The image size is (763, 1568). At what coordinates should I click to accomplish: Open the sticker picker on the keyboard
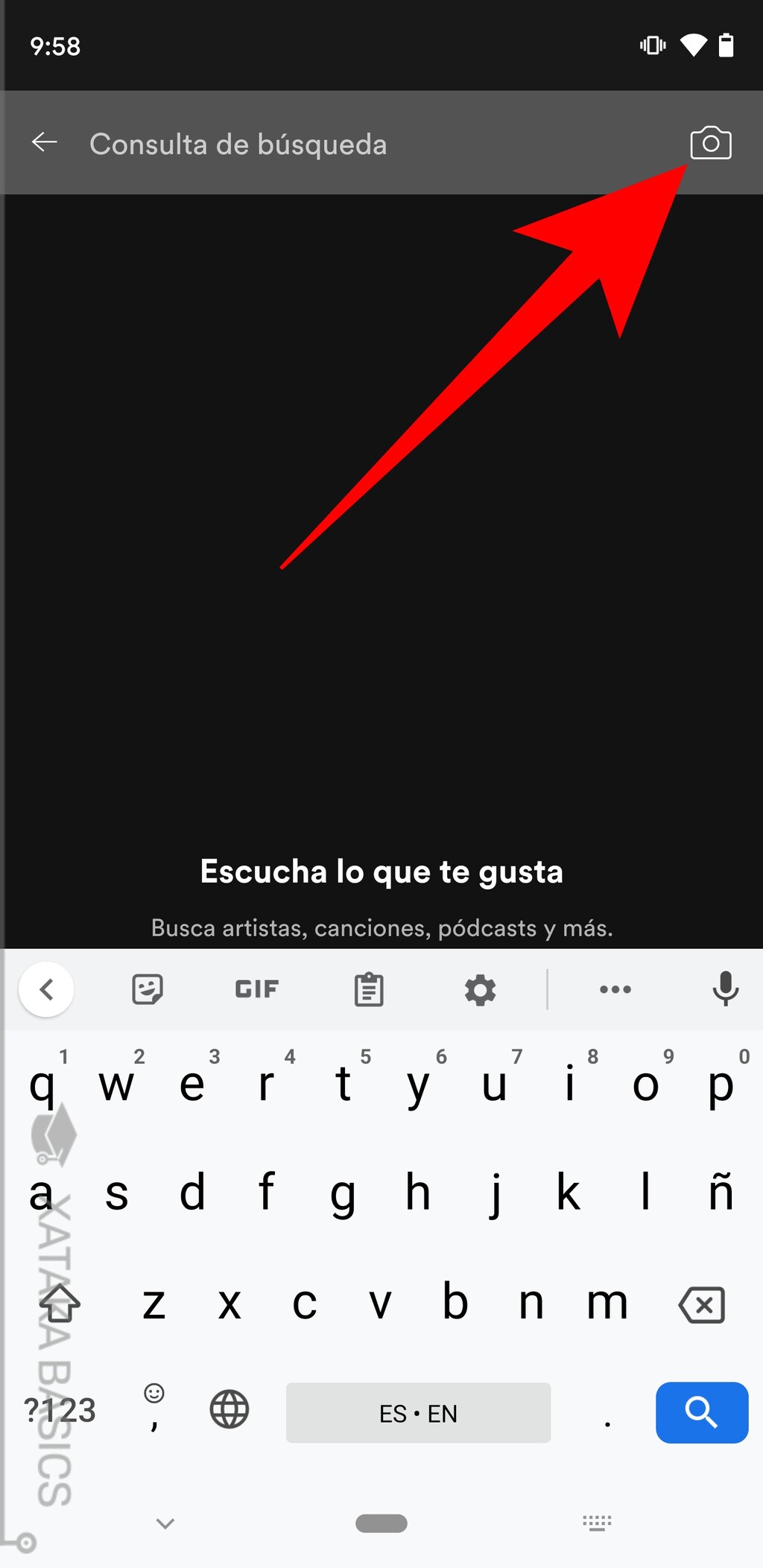point(146,989)
